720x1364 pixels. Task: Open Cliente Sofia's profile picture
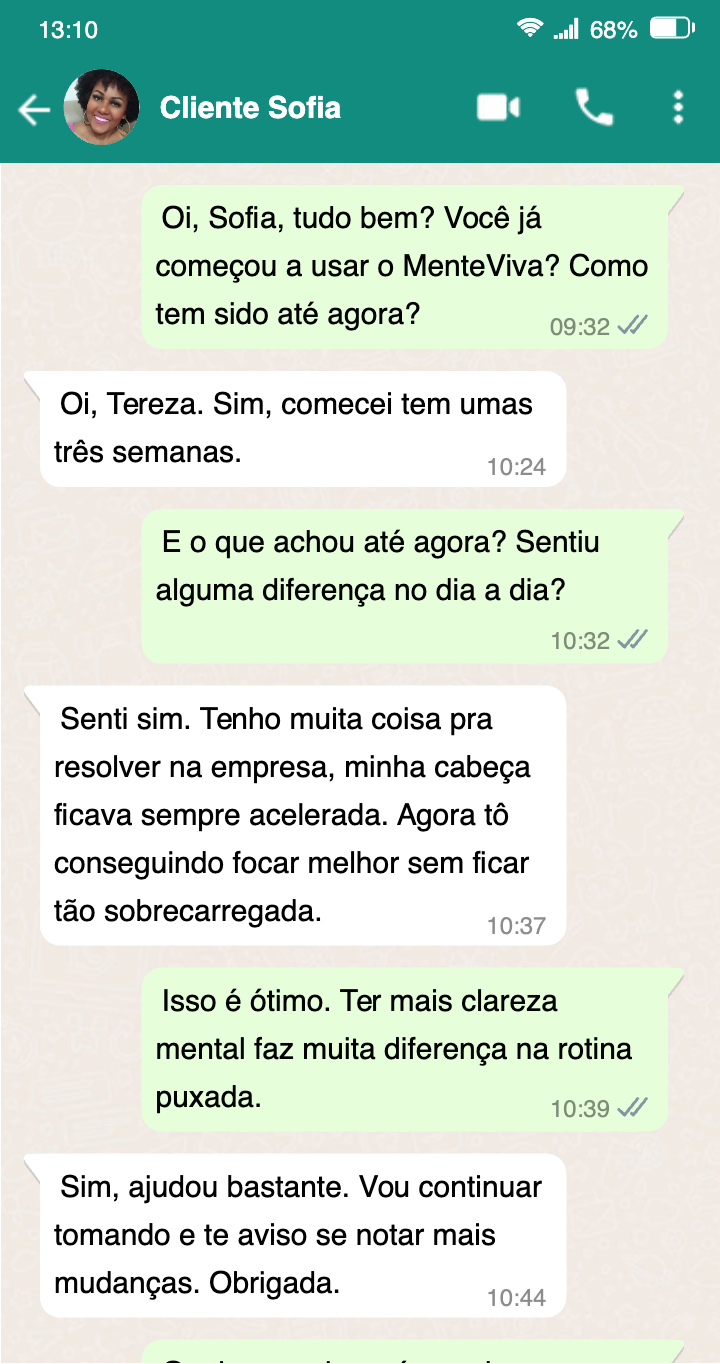[101, 106]
